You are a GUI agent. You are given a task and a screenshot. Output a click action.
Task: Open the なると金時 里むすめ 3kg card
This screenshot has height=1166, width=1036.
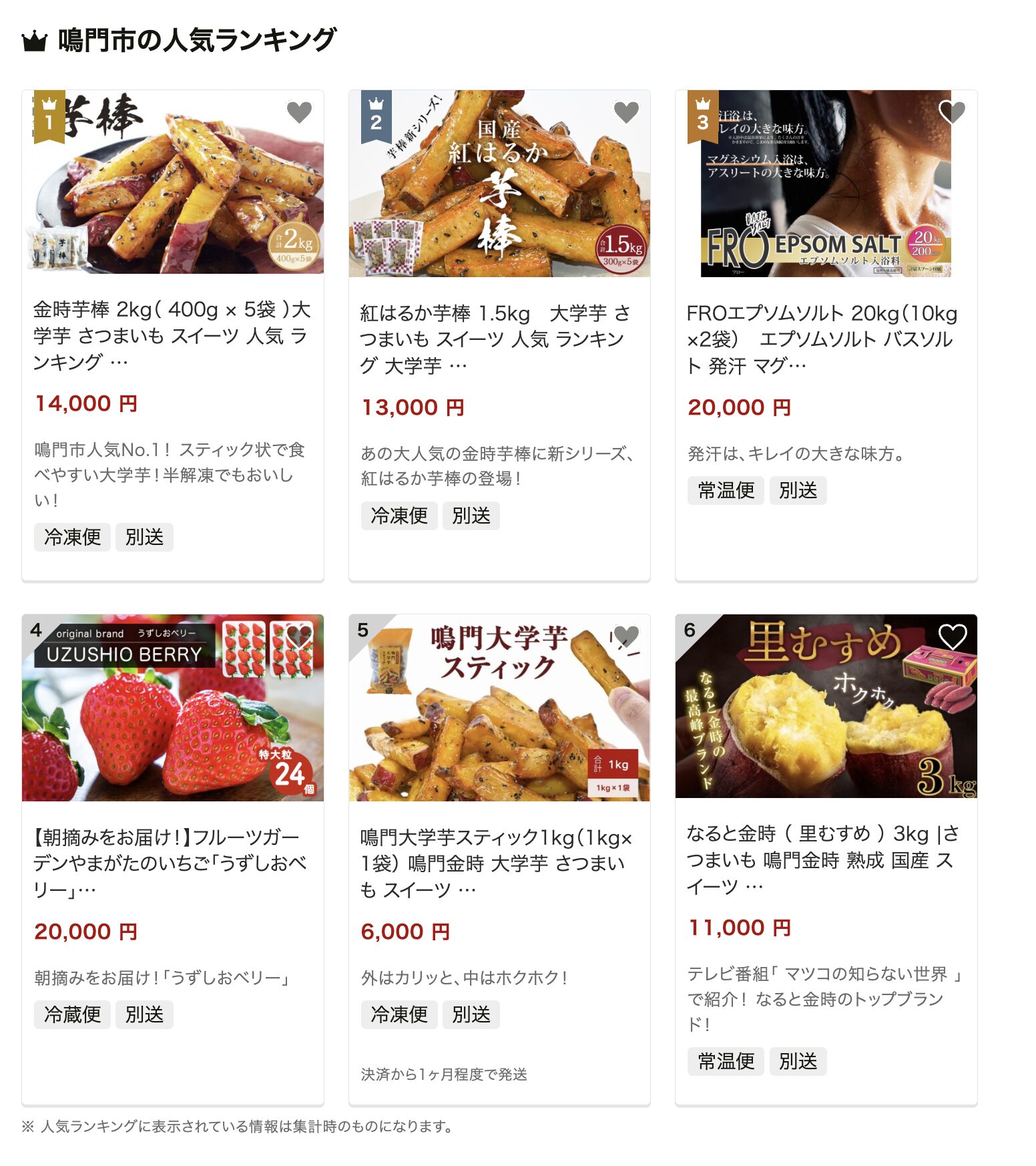click(x=825, y=859)
